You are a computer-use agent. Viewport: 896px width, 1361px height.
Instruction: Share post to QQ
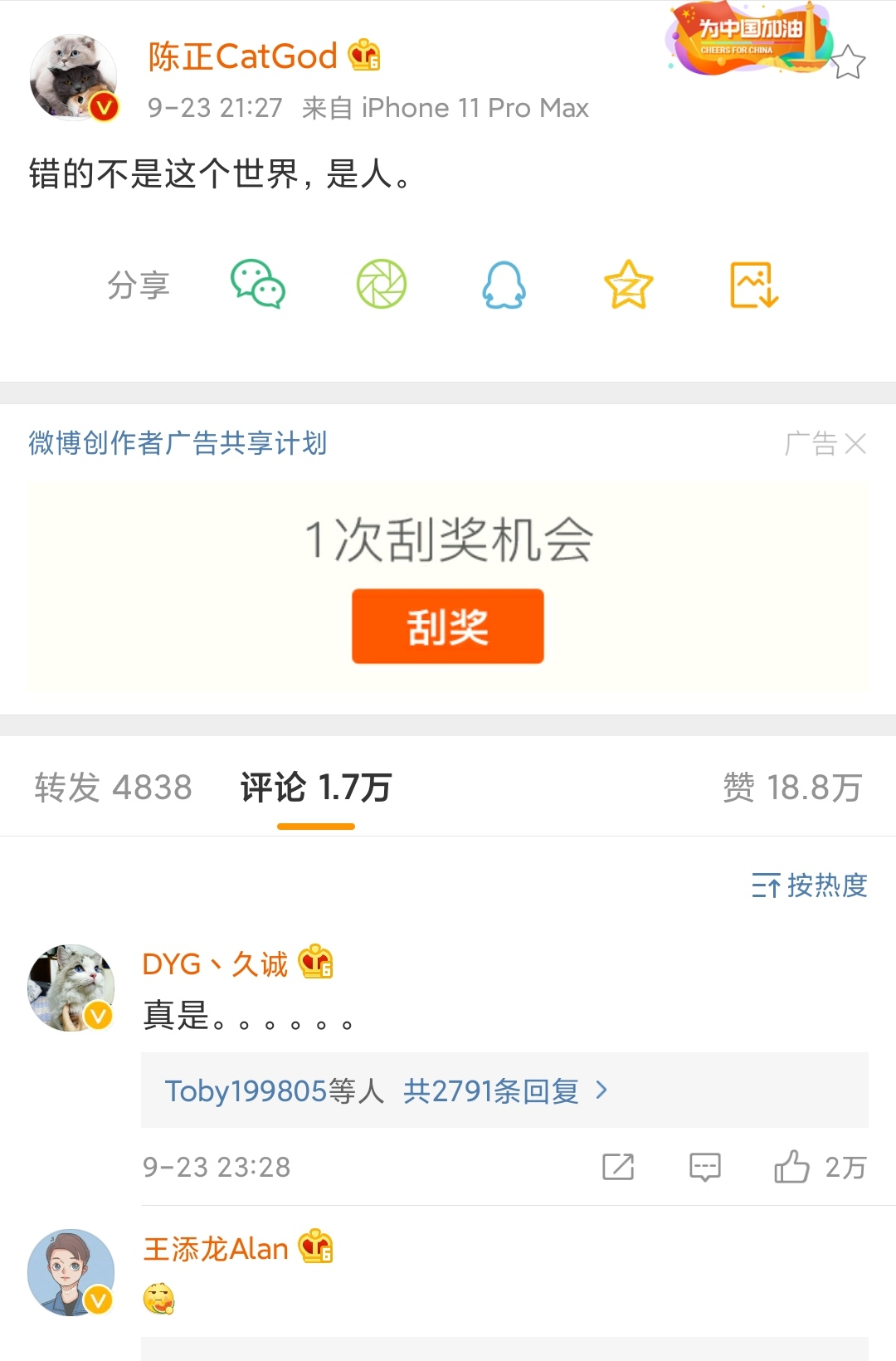[504, 285]
